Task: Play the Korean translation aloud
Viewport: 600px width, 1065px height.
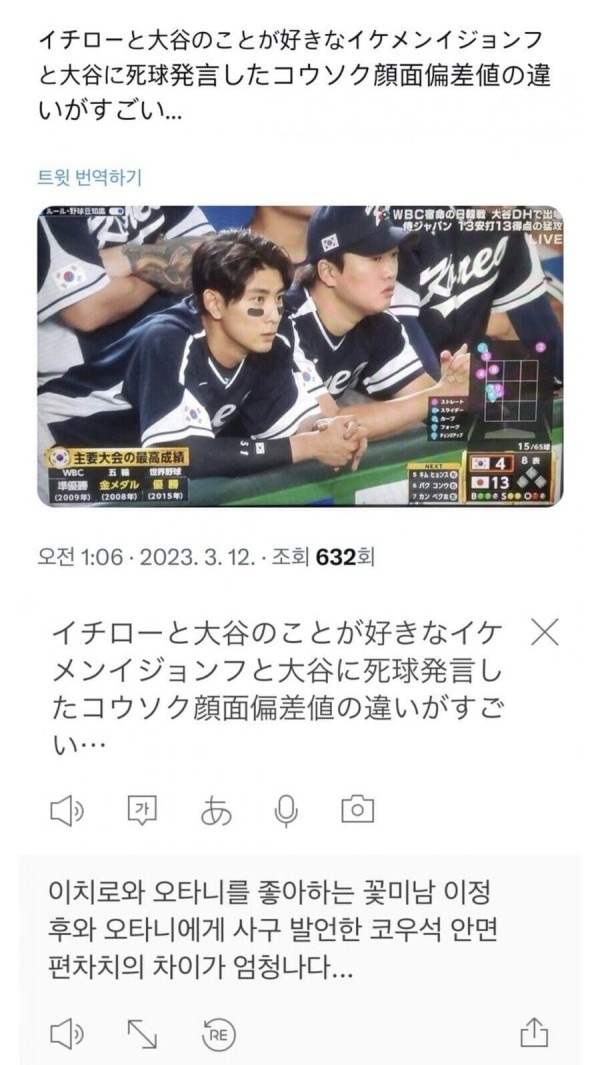Action: 67,1033
